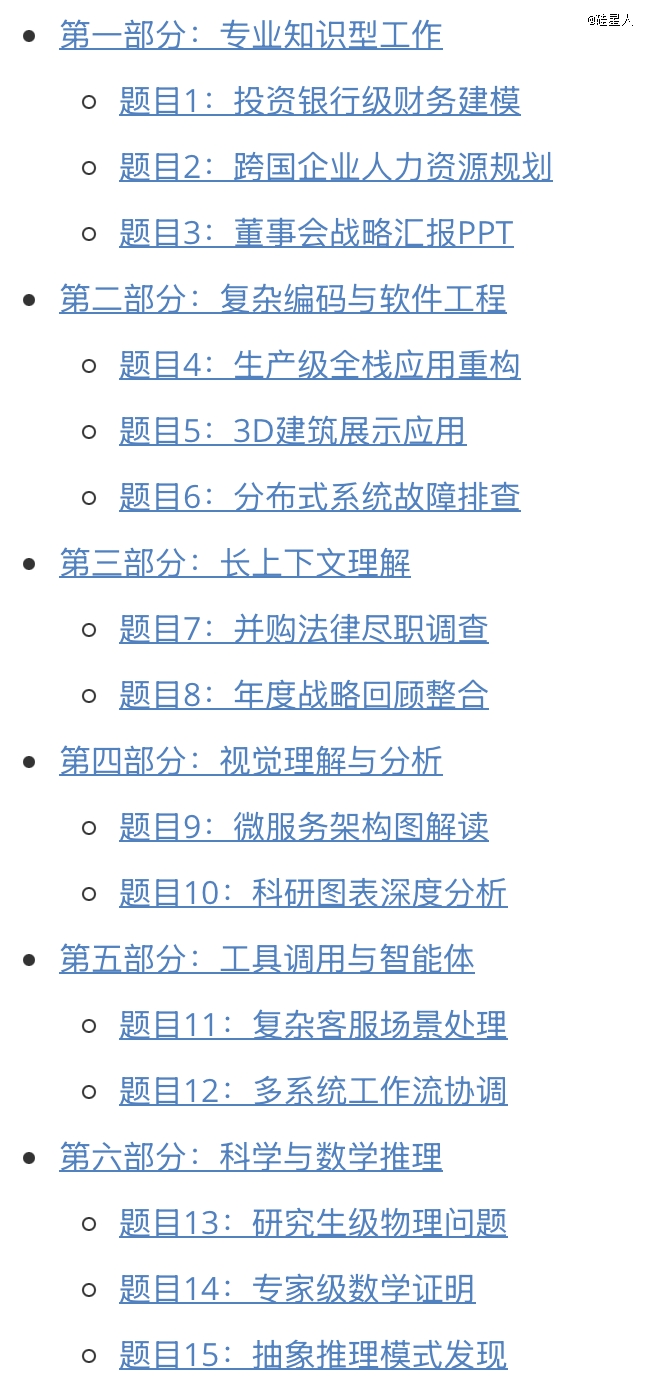The height and width of the screenshot is (1396, 652).
Task: Open 题目10 科研图表深度分析
Action: tap(313, 894)
